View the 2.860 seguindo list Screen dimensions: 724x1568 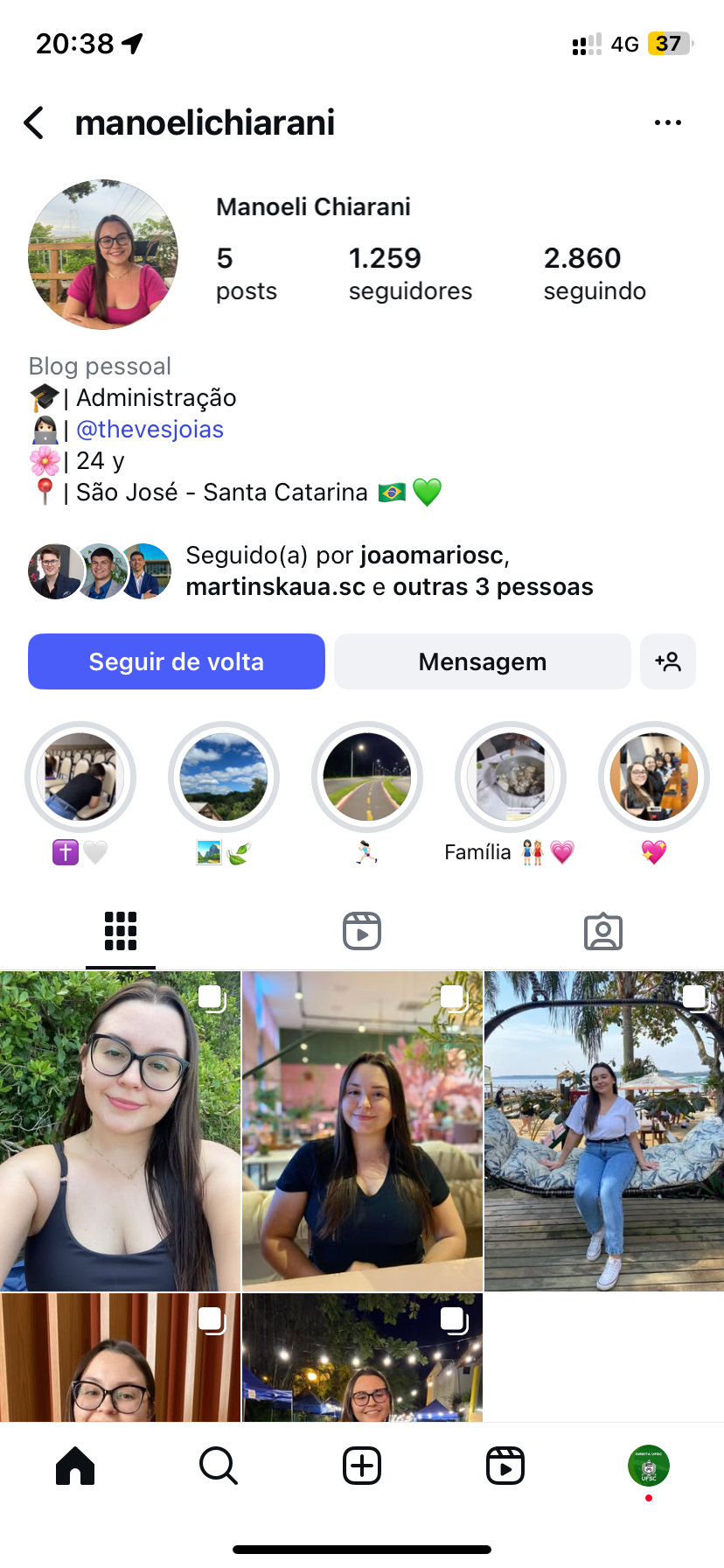point(595,273)
